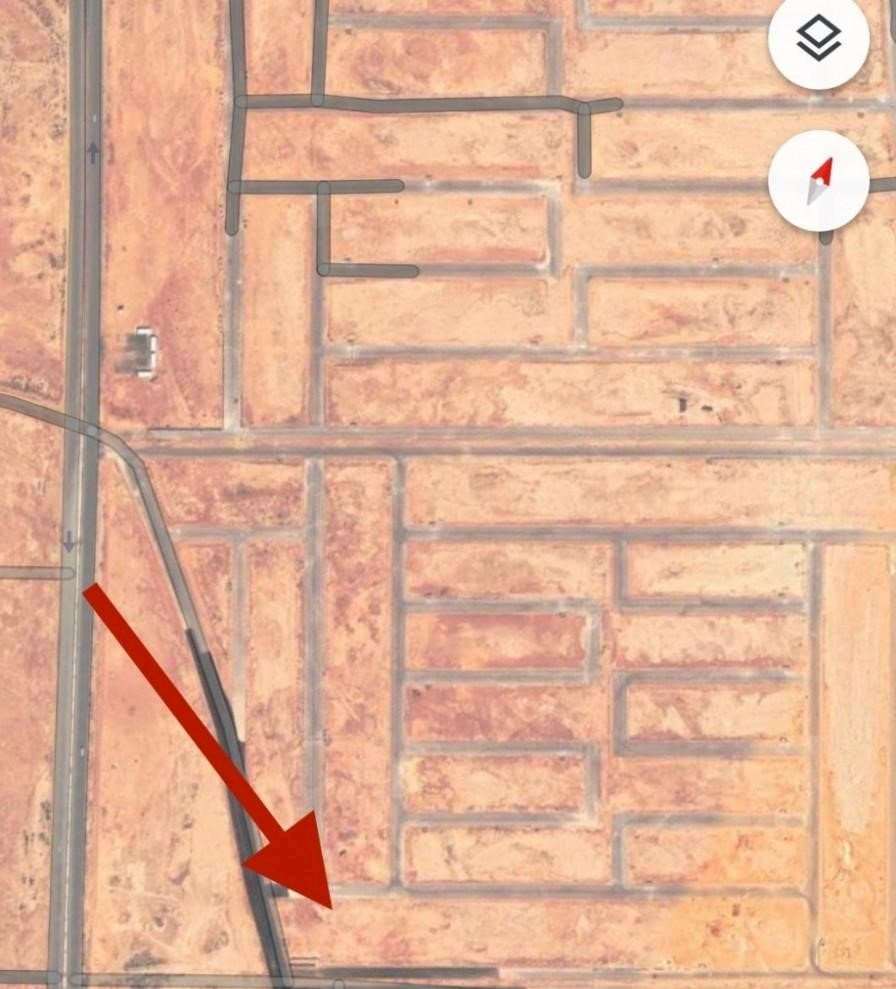Viewport: 896px width, 989px height.
Task: Open the map layers selector
Action: click(818, 39)
